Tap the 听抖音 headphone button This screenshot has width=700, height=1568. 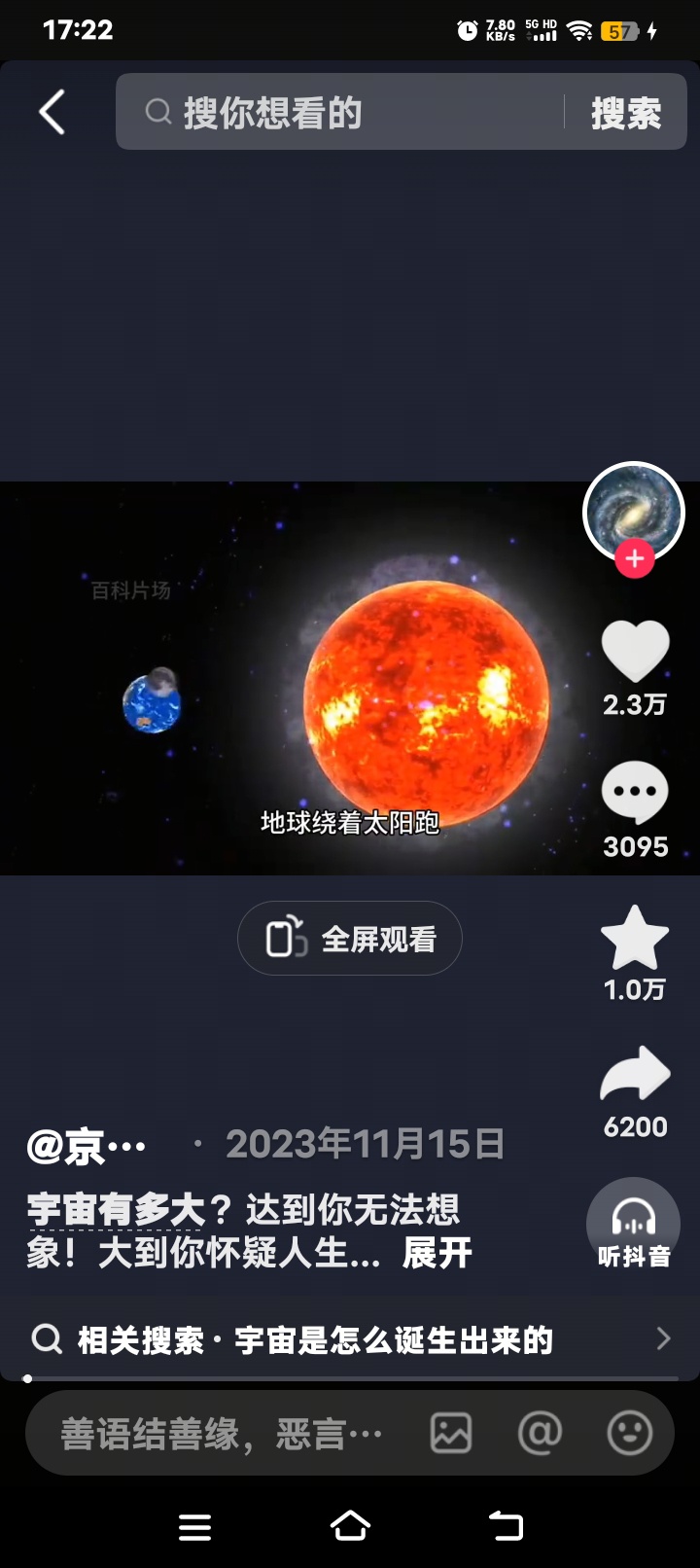(634, 1224)
